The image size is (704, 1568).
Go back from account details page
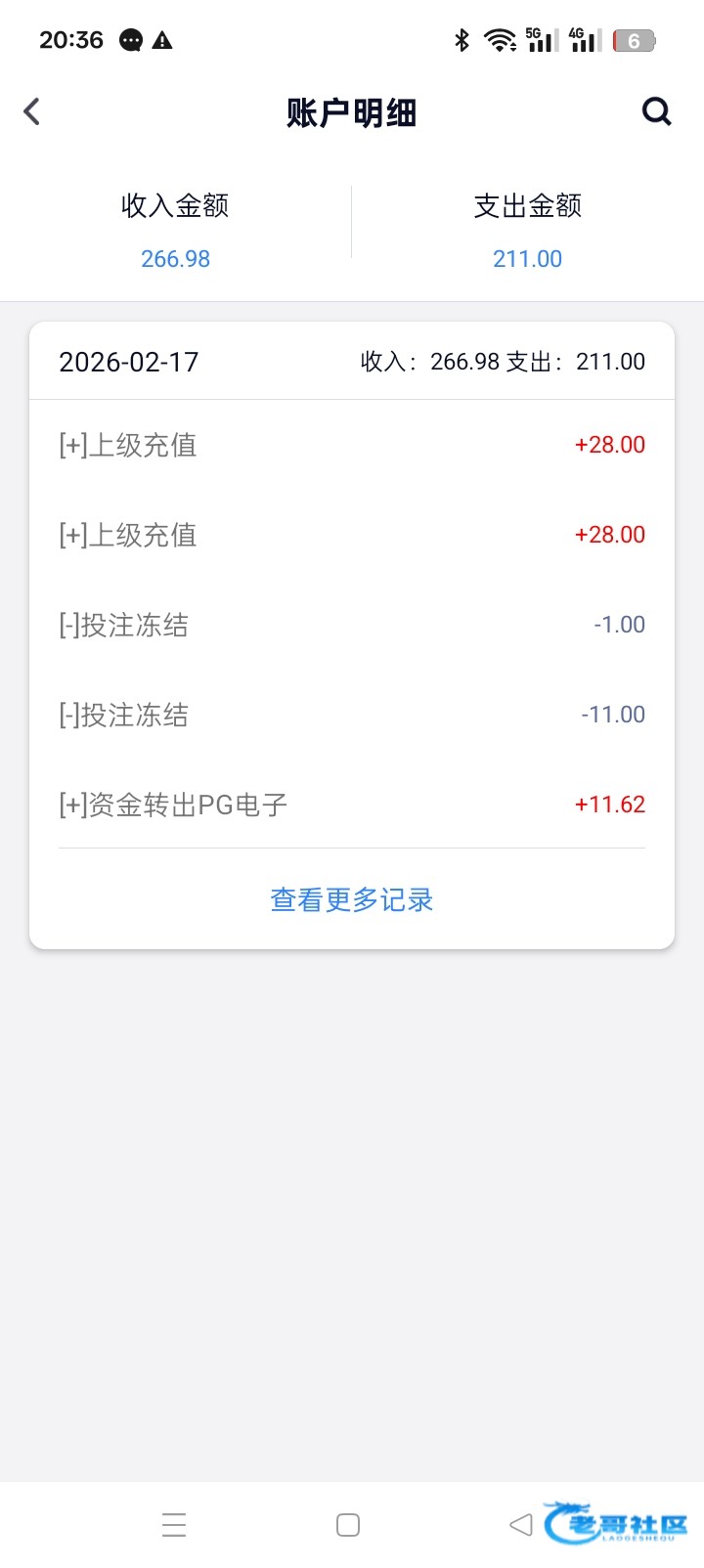click(32, 111)
